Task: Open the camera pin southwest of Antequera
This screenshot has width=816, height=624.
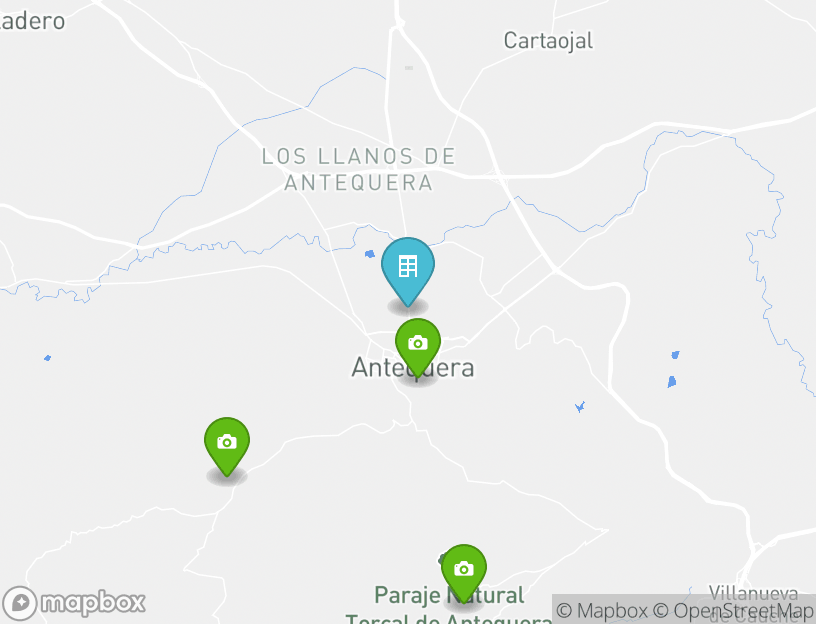Action: point(227,443)
